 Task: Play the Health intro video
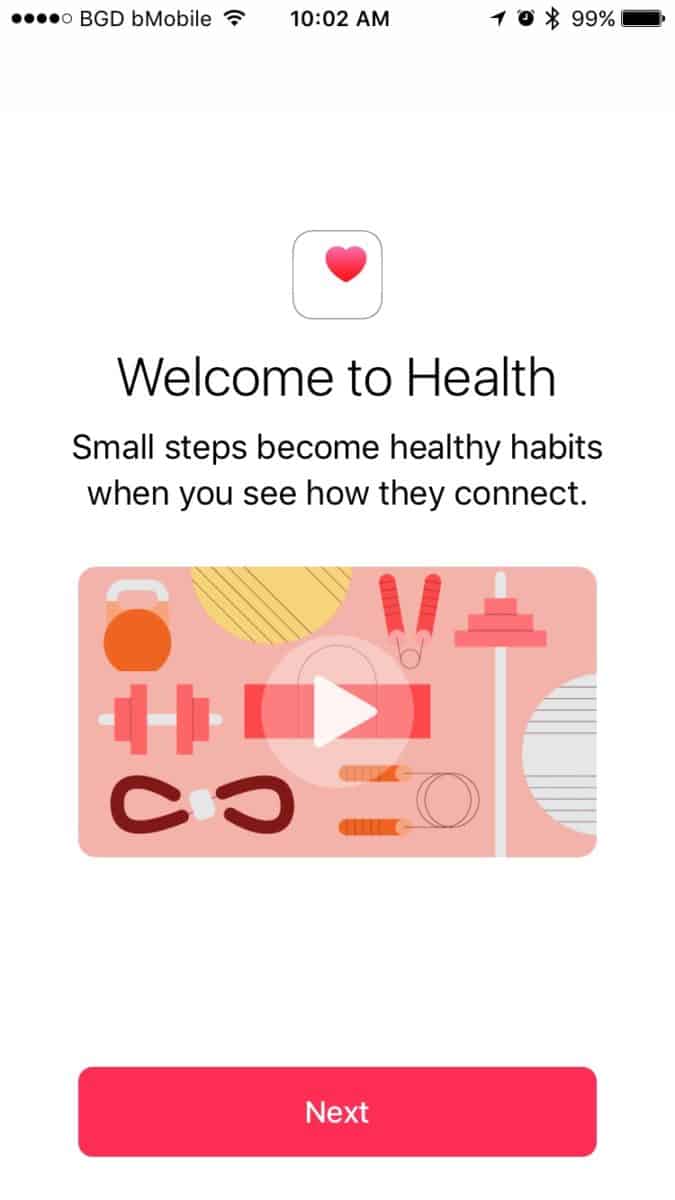coord(338,711)
